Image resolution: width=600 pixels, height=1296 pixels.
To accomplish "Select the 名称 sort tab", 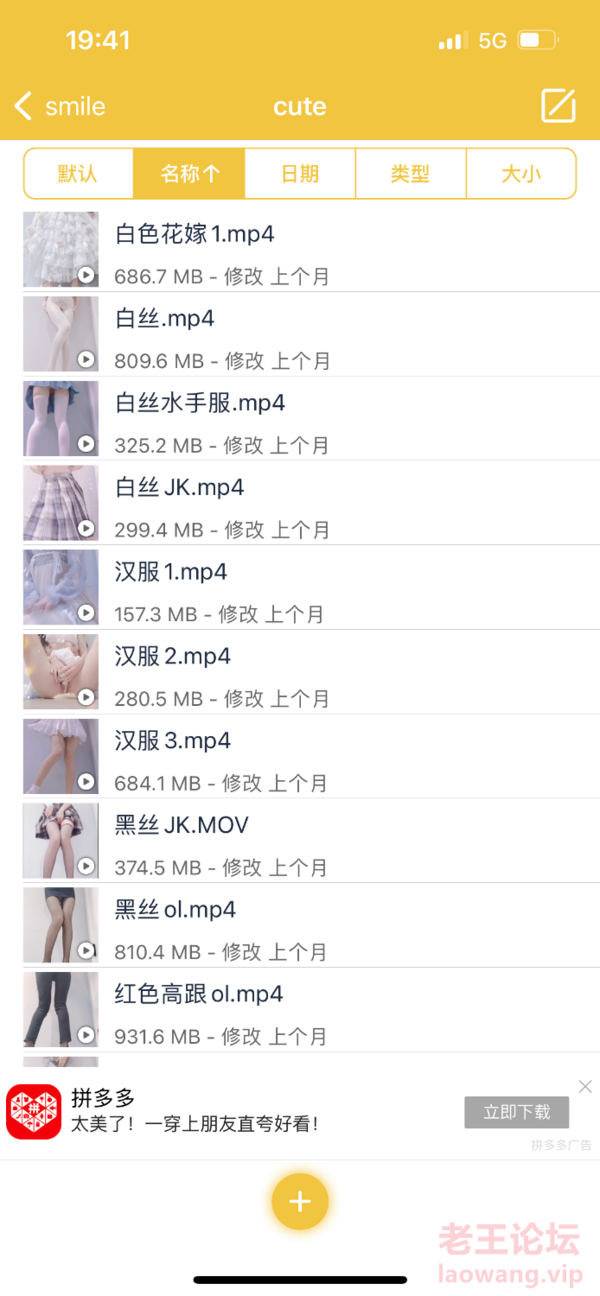I will coord(189,174).
